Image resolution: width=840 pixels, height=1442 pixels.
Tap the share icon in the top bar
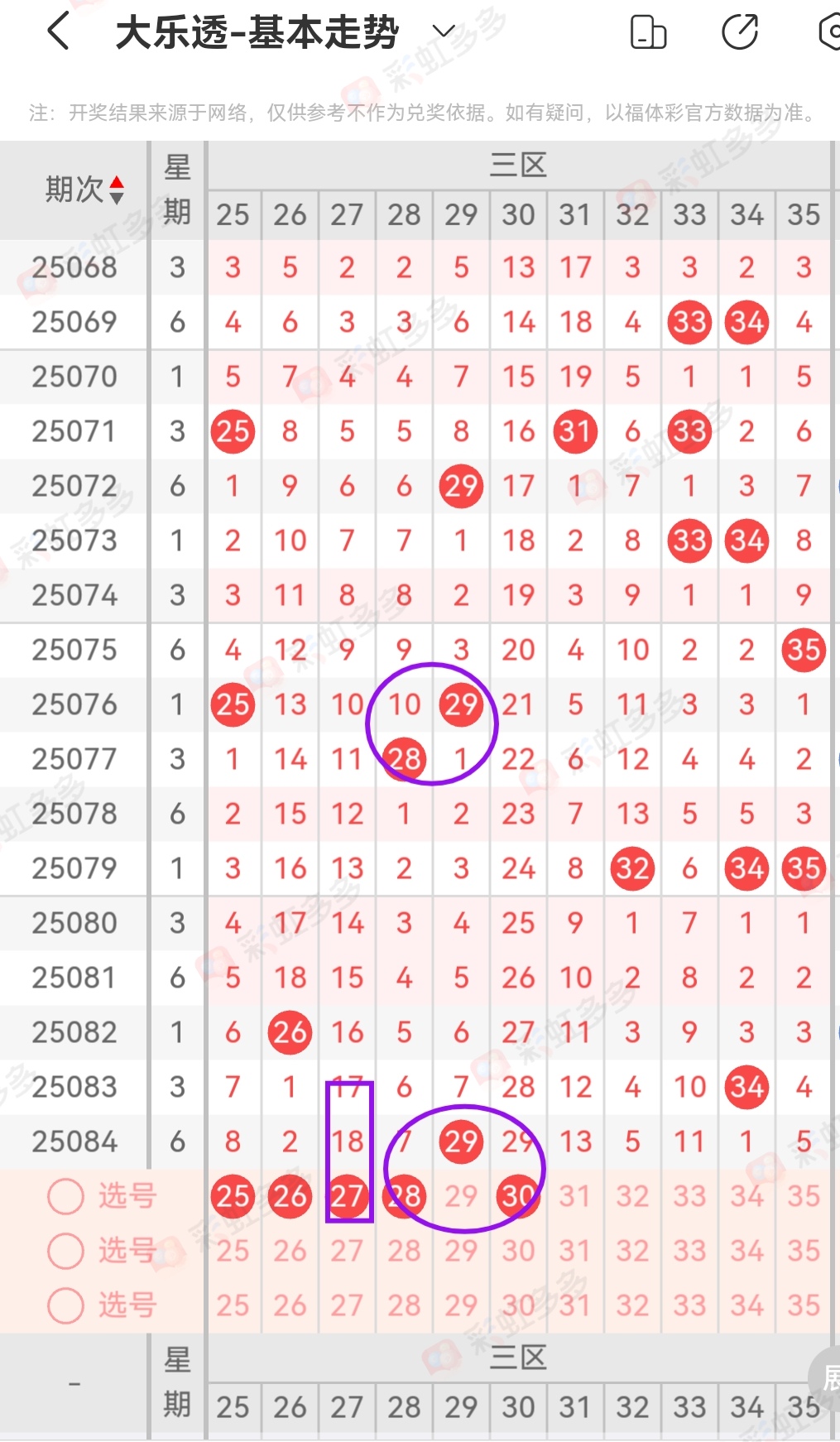tap(741, 31)
